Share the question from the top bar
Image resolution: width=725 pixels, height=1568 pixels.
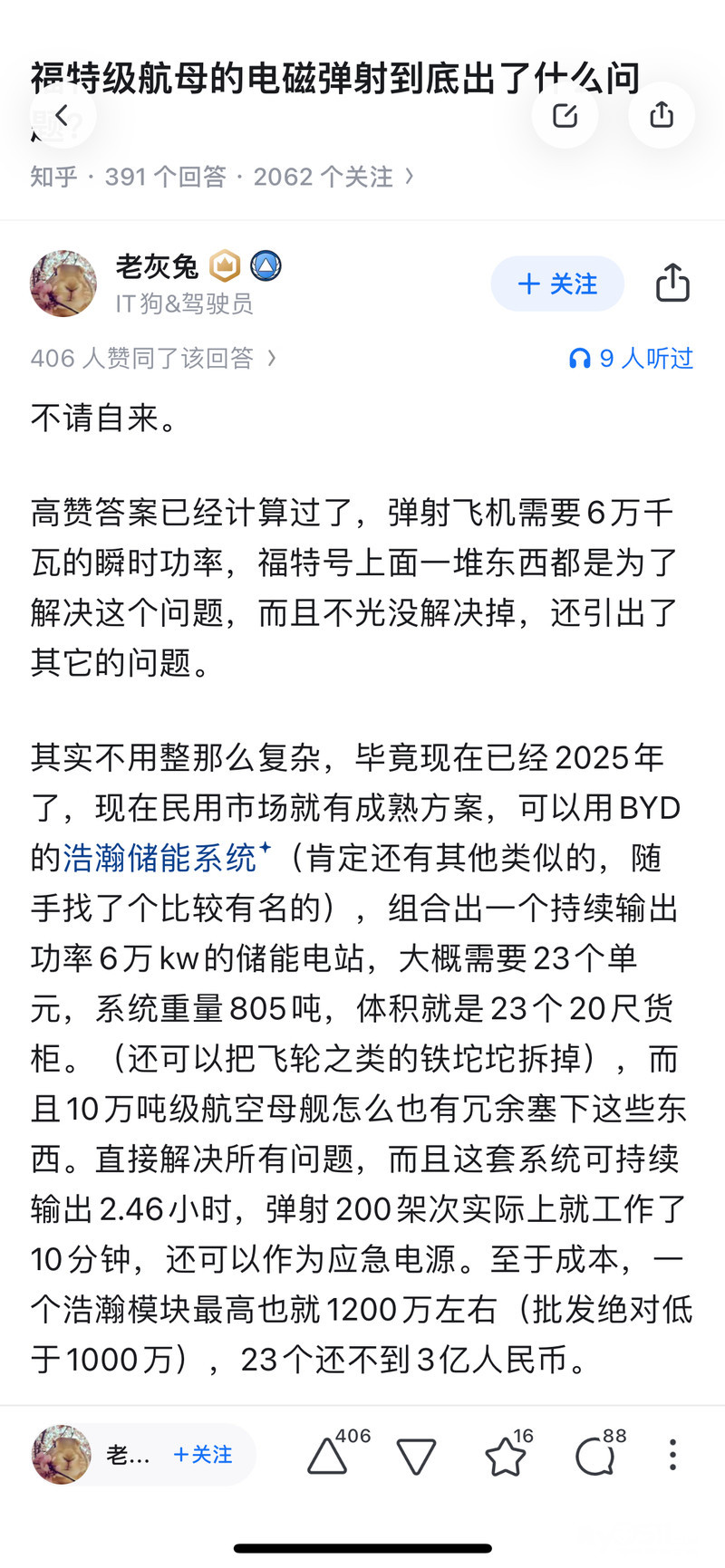pos(662,115)
